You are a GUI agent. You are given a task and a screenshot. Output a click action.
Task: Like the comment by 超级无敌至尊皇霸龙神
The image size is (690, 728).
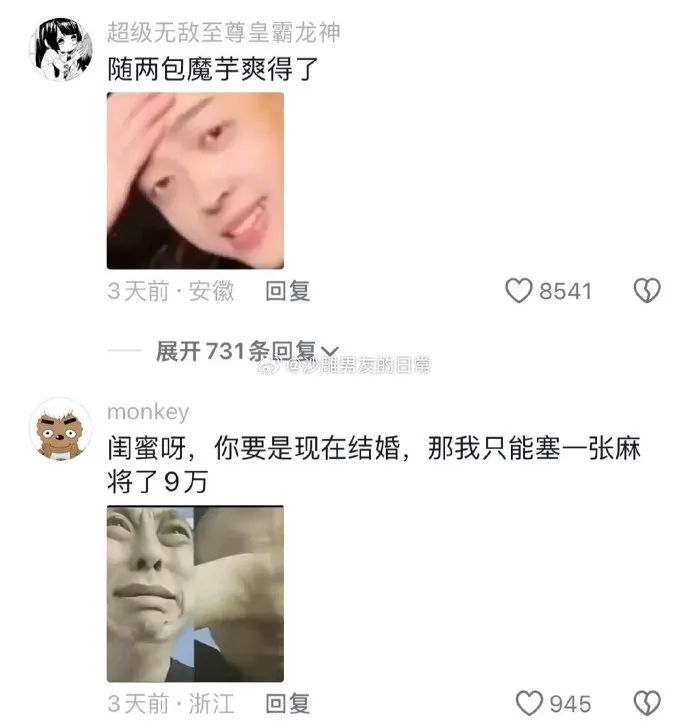click(x=519, y=291)
